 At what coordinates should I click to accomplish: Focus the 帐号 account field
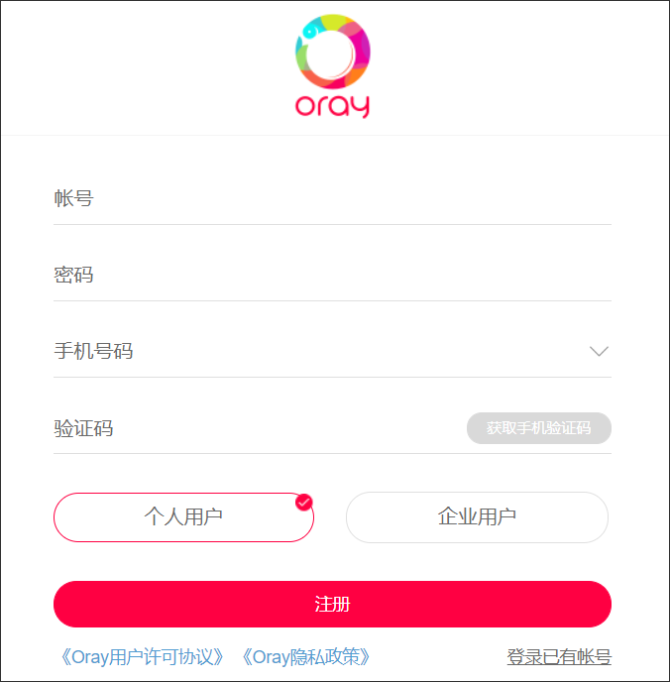tap(330, 198)
